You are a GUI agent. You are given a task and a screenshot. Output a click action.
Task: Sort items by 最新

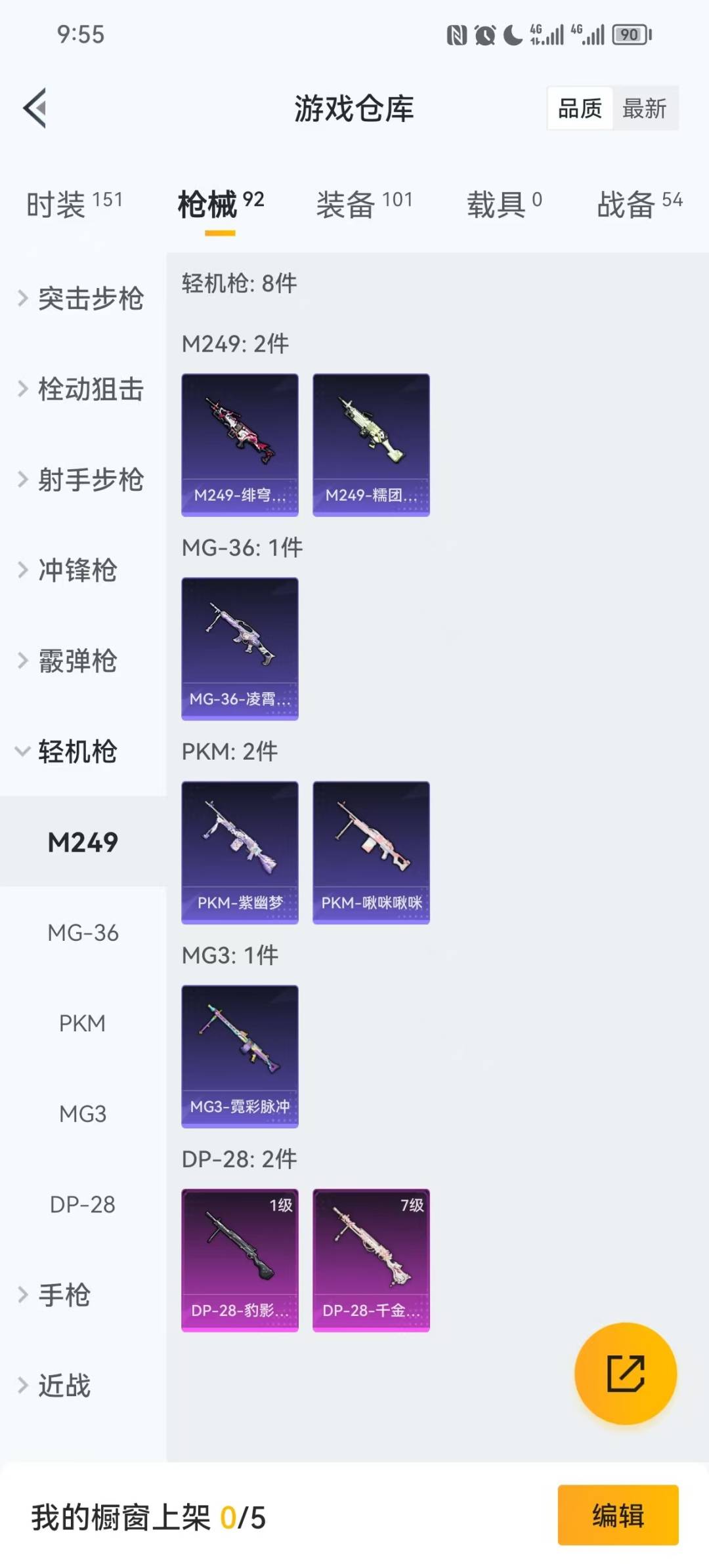pyautogui.click(x=644, y=108)
